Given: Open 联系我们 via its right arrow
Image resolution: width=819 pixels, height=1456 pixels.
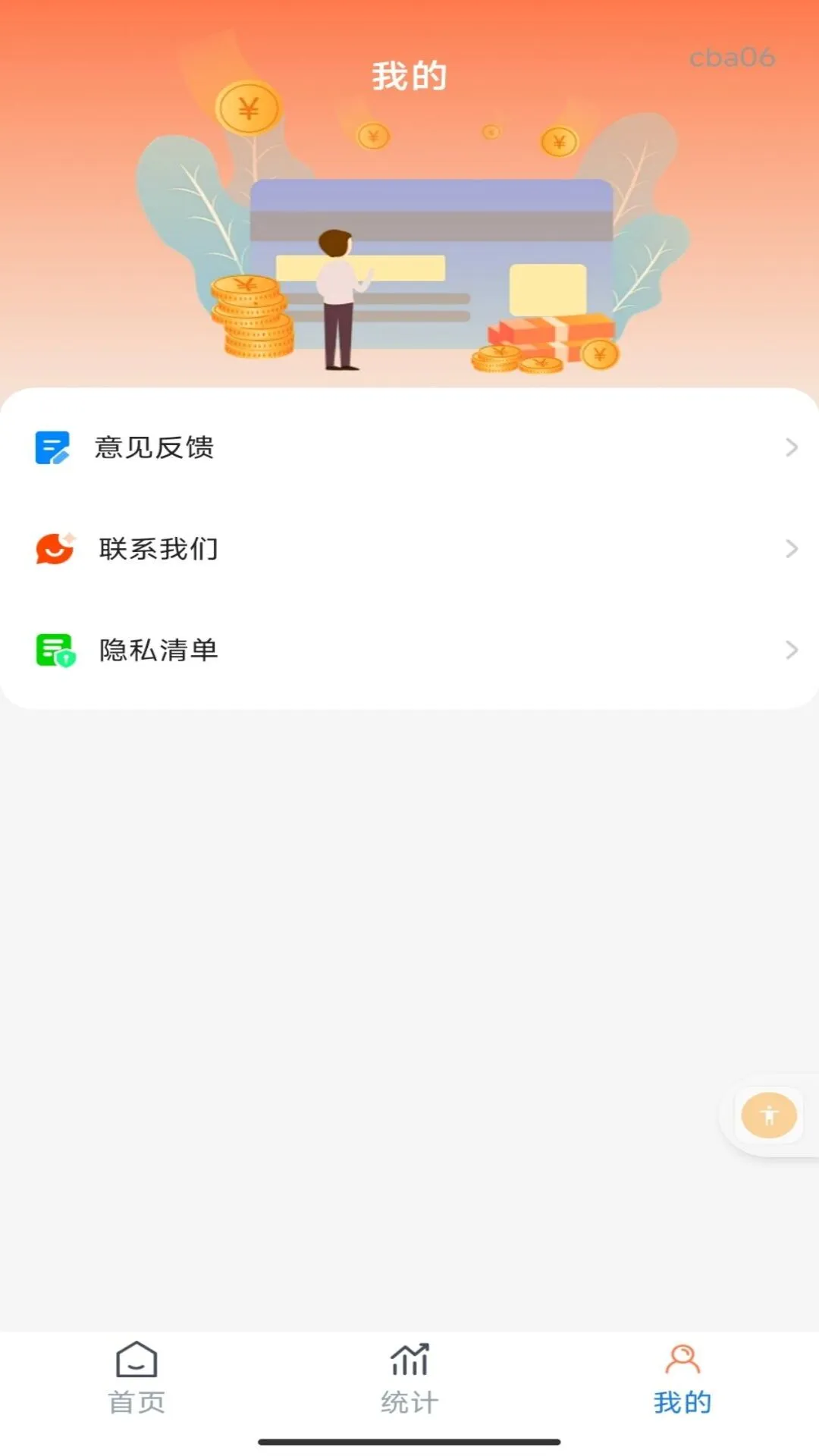Looking at the screenshot, I should [792, 549].
